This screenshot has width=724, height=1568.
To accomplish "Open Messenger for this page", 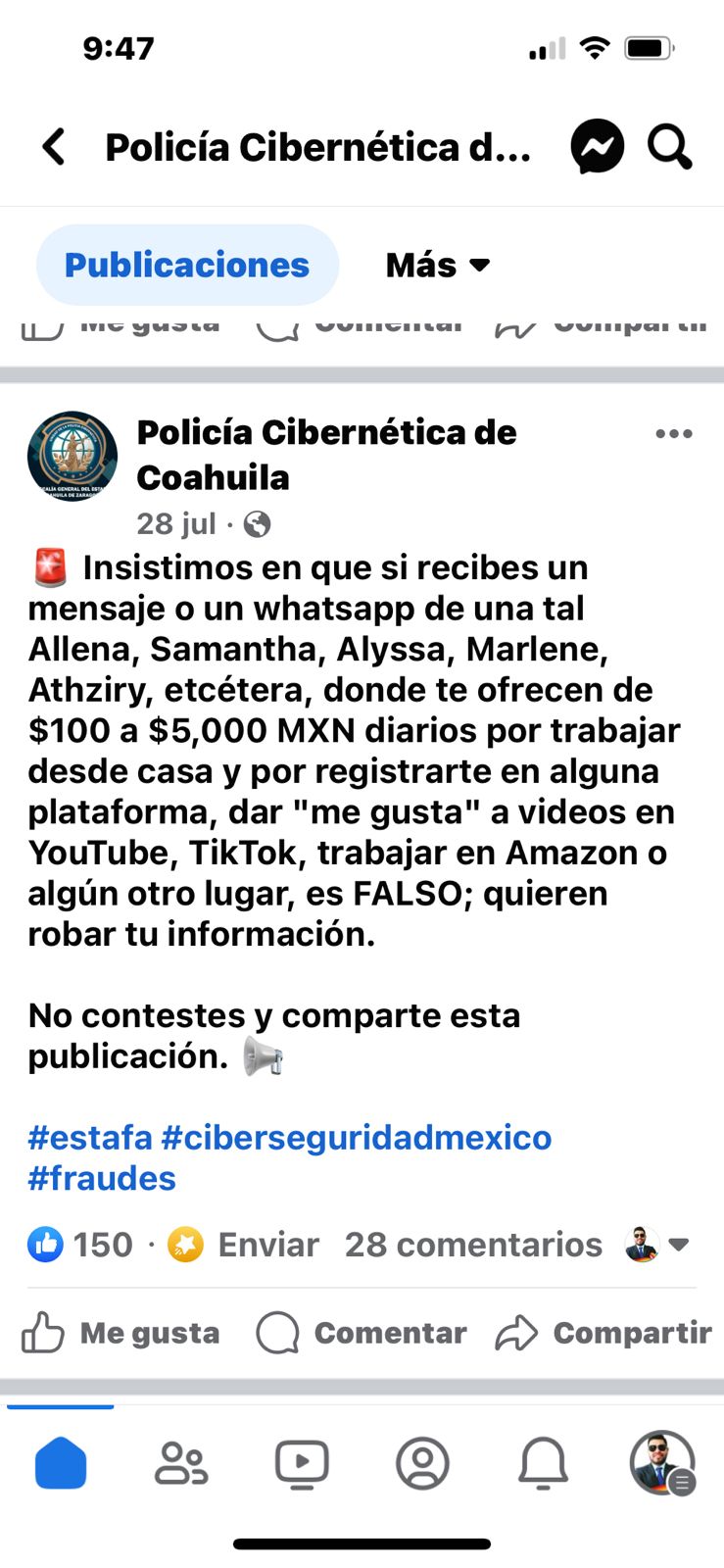I will pyautogui.click(x=597, y=147).
